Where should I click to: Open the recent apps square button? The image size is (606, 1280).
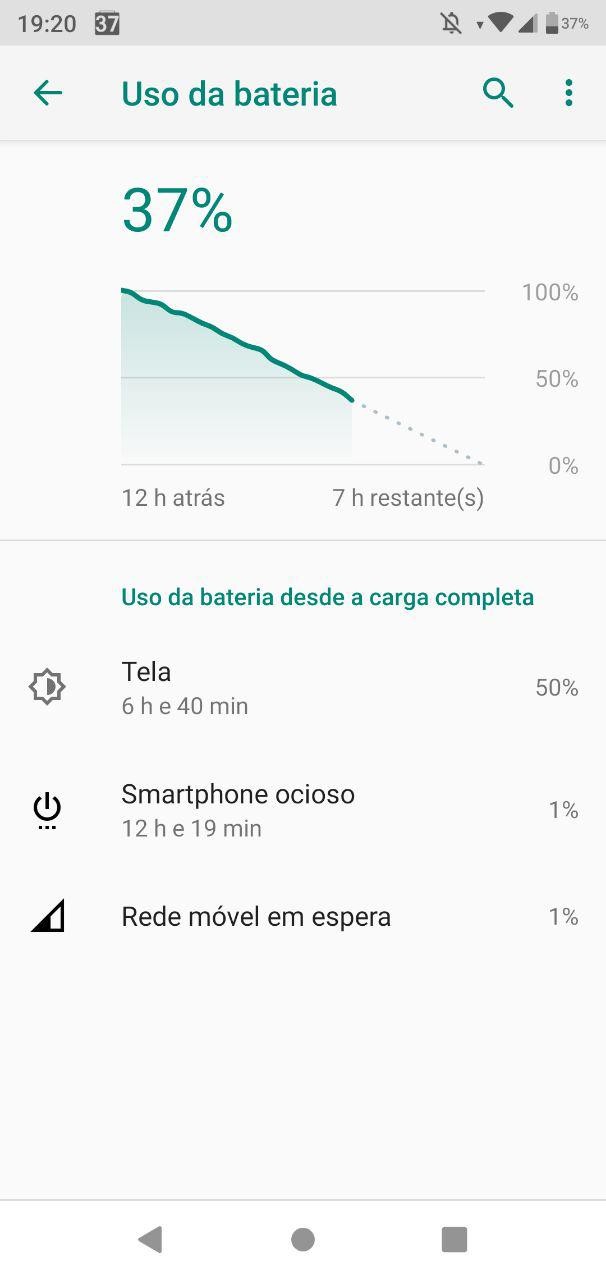(454, 1240)
